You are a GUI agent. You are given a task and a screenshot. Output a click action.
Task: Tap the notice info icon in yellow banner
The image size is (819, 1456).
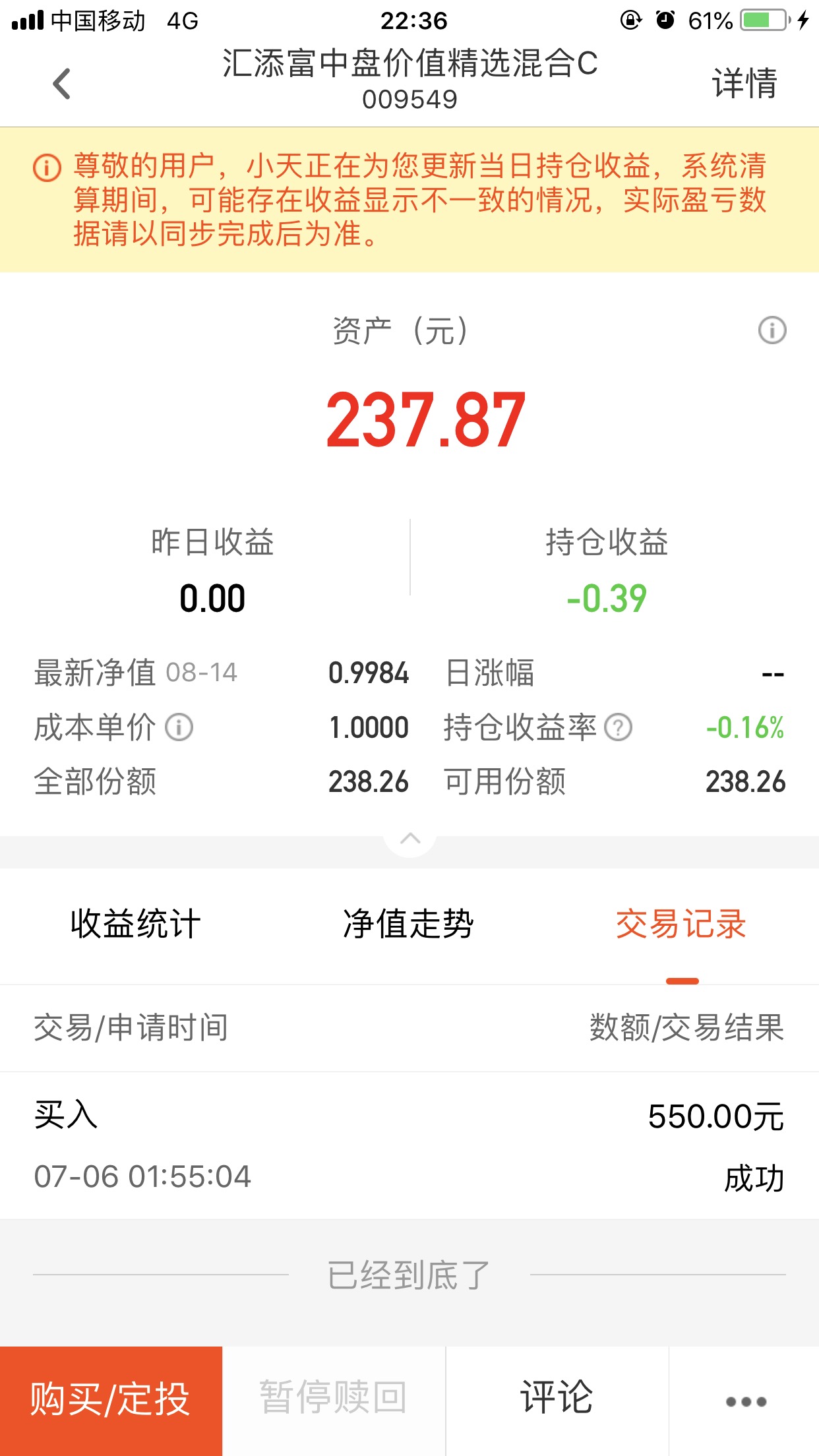44,167
